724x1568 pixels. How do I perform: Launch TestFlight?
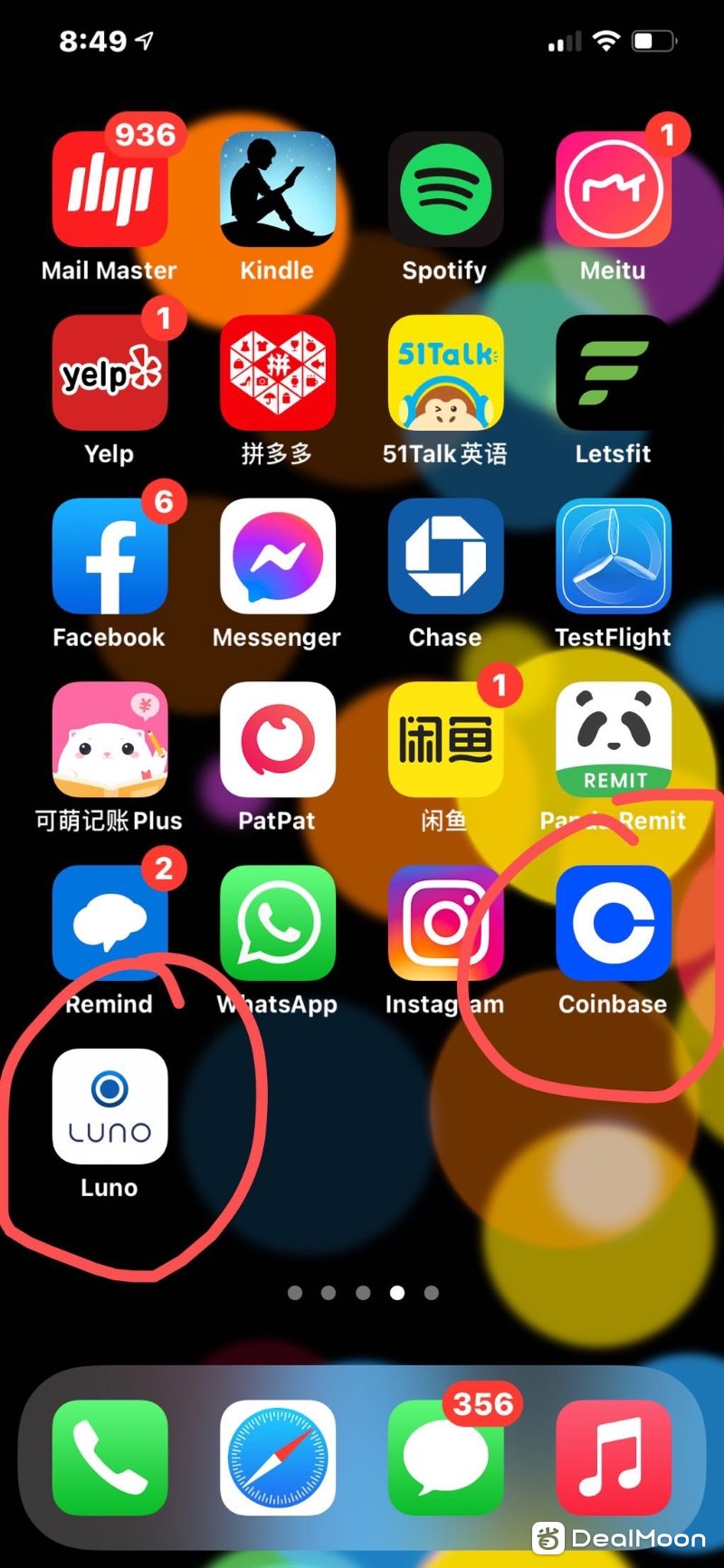(613, 556)
